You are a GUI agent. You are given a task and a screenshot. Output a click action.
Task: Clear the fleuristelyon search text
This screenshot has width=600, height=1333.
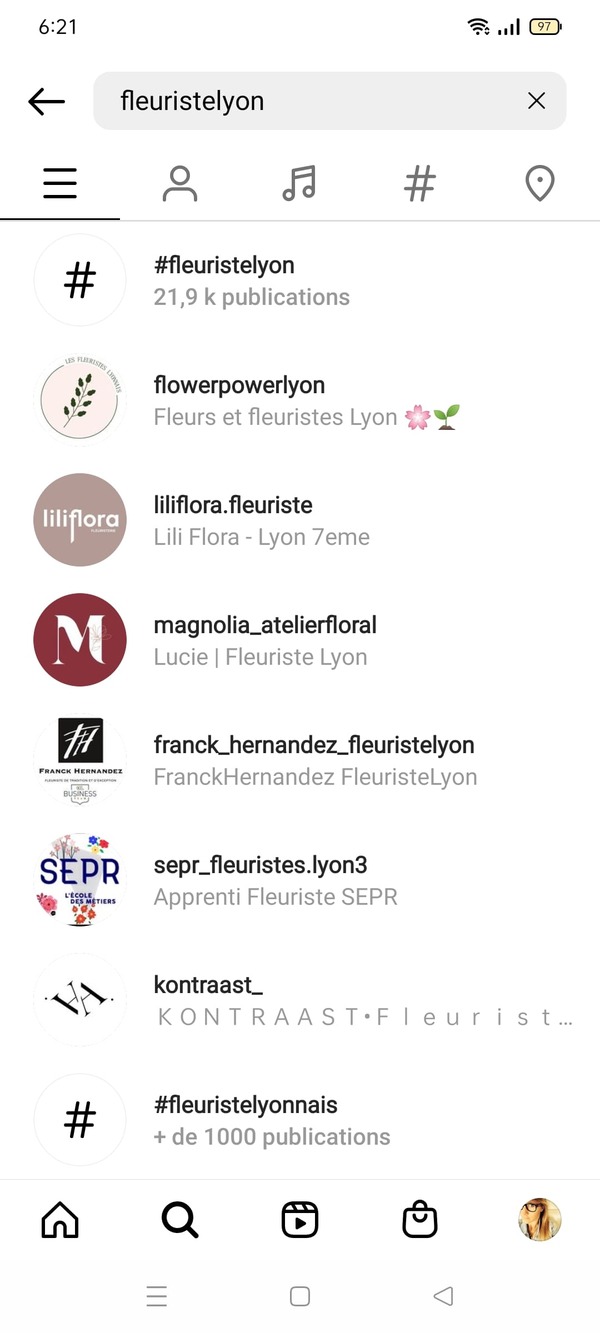pyautogui.click(x=536, y=101)
